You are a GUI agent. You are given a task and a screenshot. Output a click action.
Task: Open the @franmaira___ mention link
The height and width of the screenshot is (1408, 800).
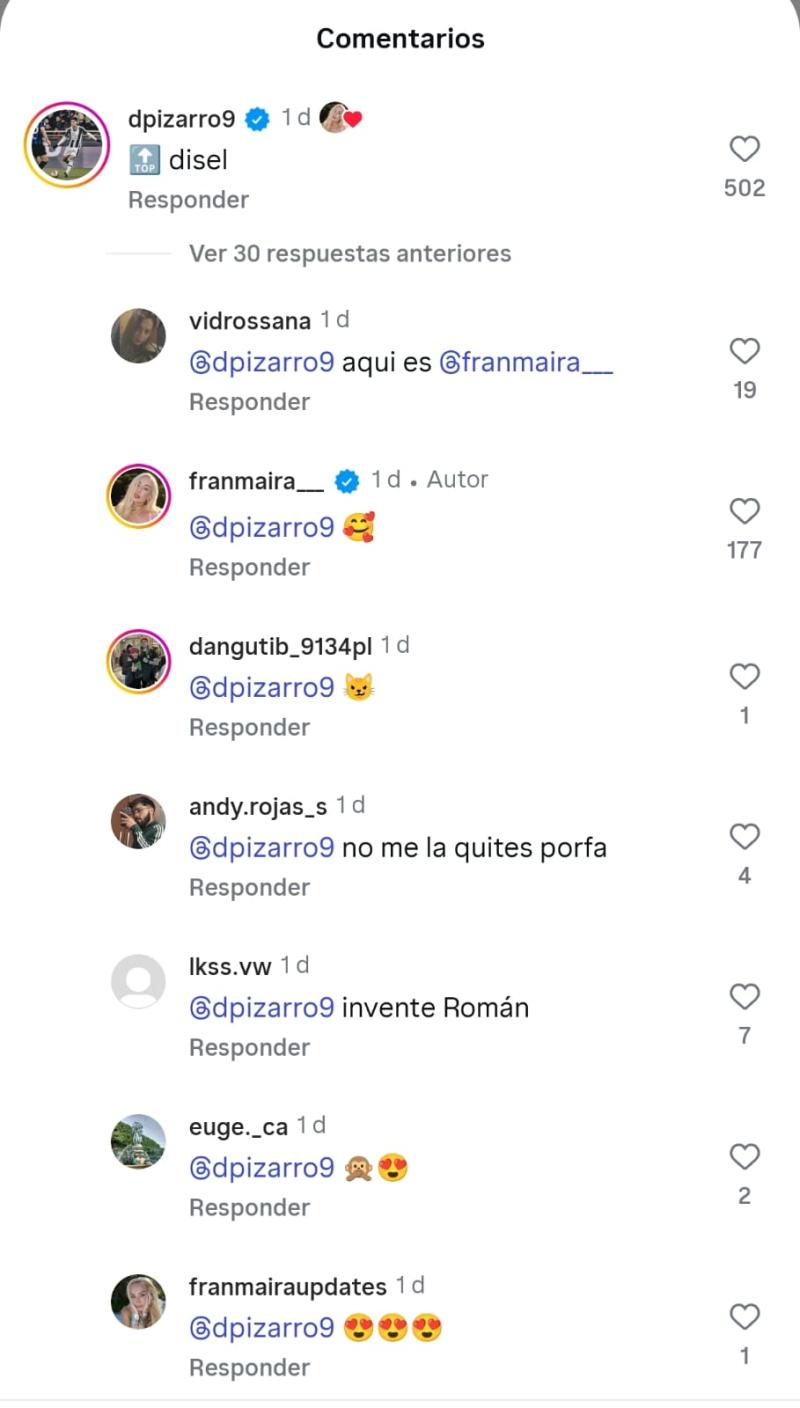(x=527, y=362)
